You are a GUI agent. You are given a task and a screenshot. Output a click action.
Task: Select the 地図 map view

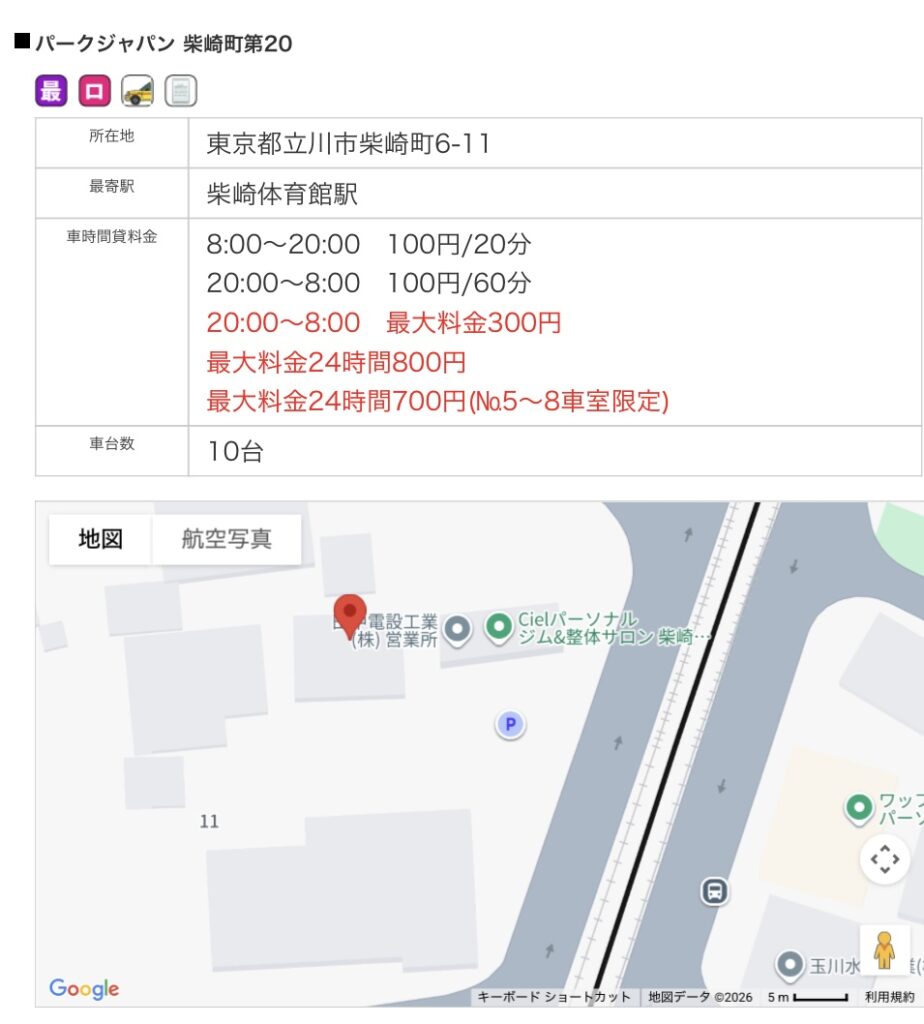[101, 539]
